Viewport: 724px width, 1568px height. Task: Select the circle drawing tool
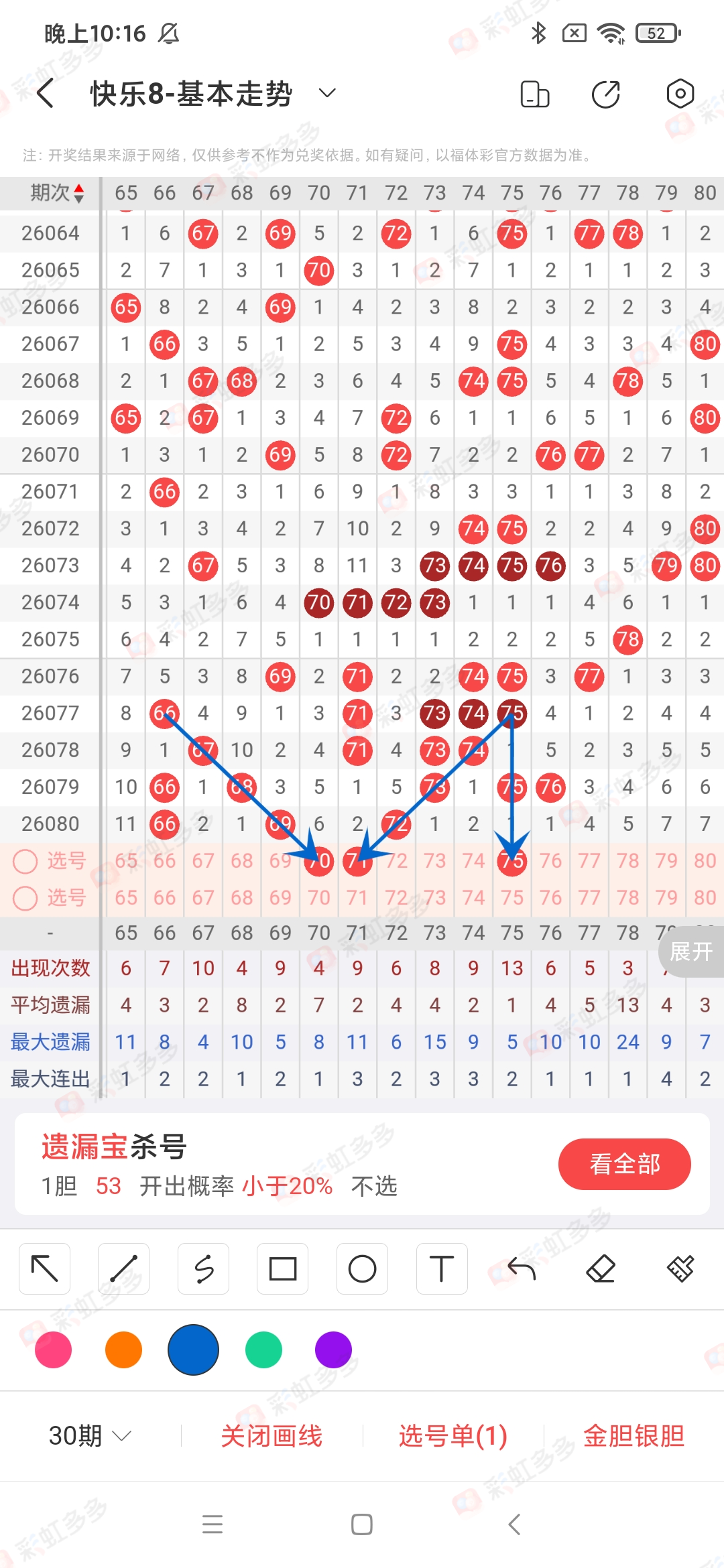(x=362, y=1268)
